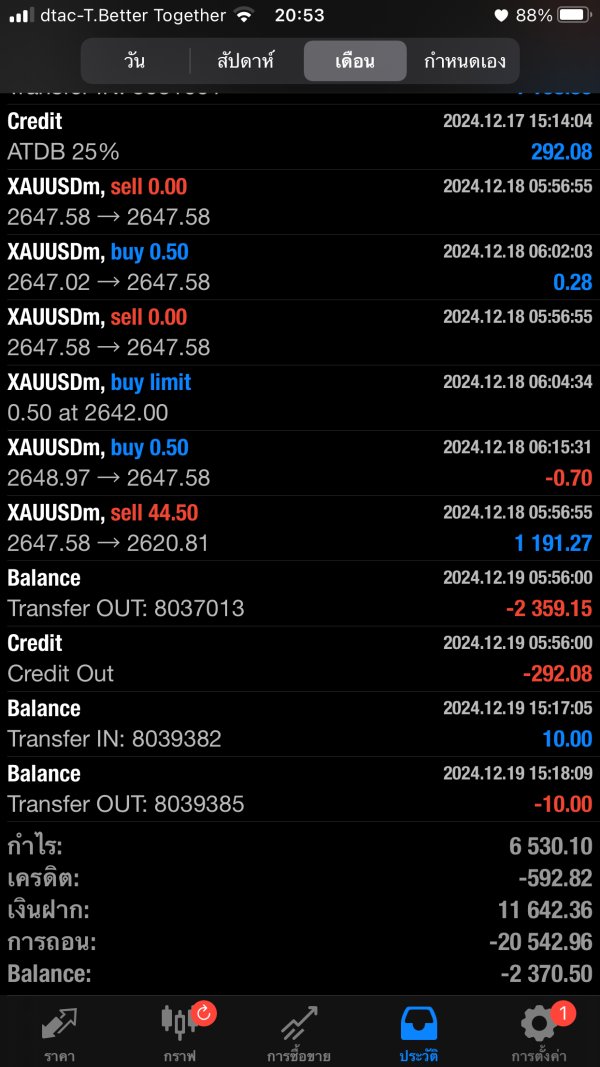Open the ราคา tab
Image resolution: width=600 pixels, height=1067 pixels.
pyautogui.click(x=60, y=1033)
